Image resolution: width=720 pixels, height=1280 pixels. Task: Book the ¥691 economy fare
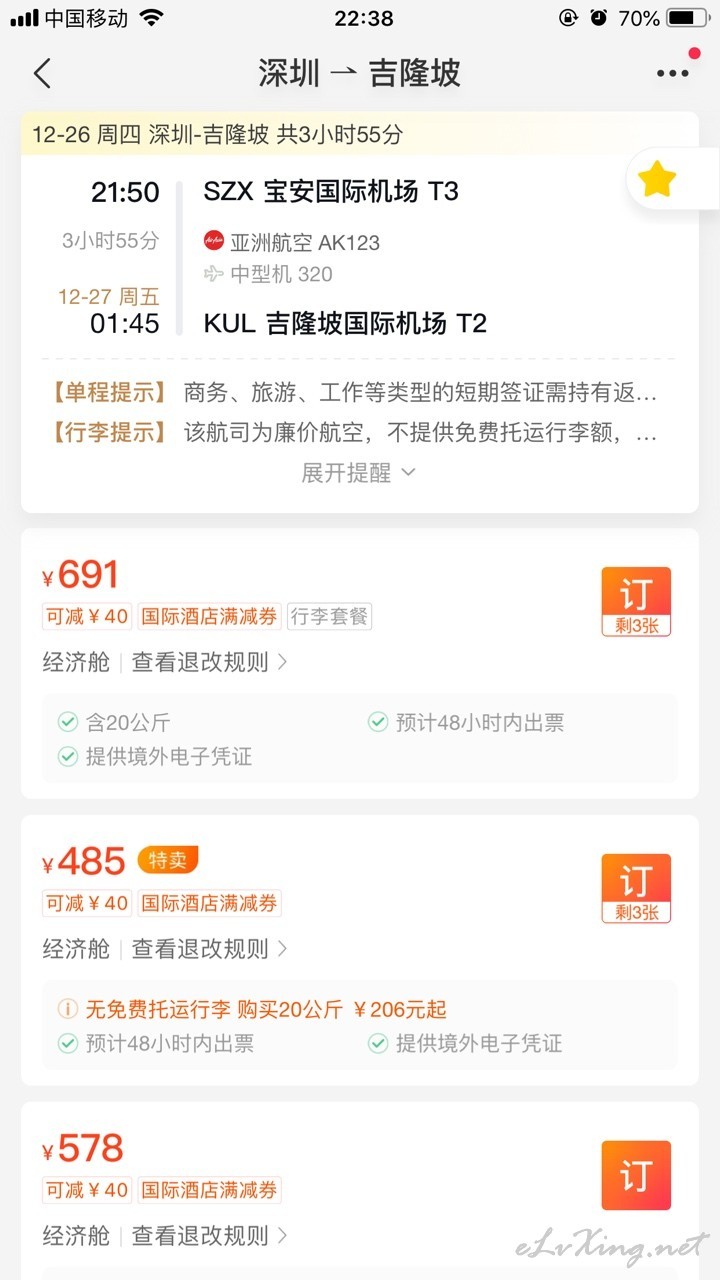tap(636, 602)
